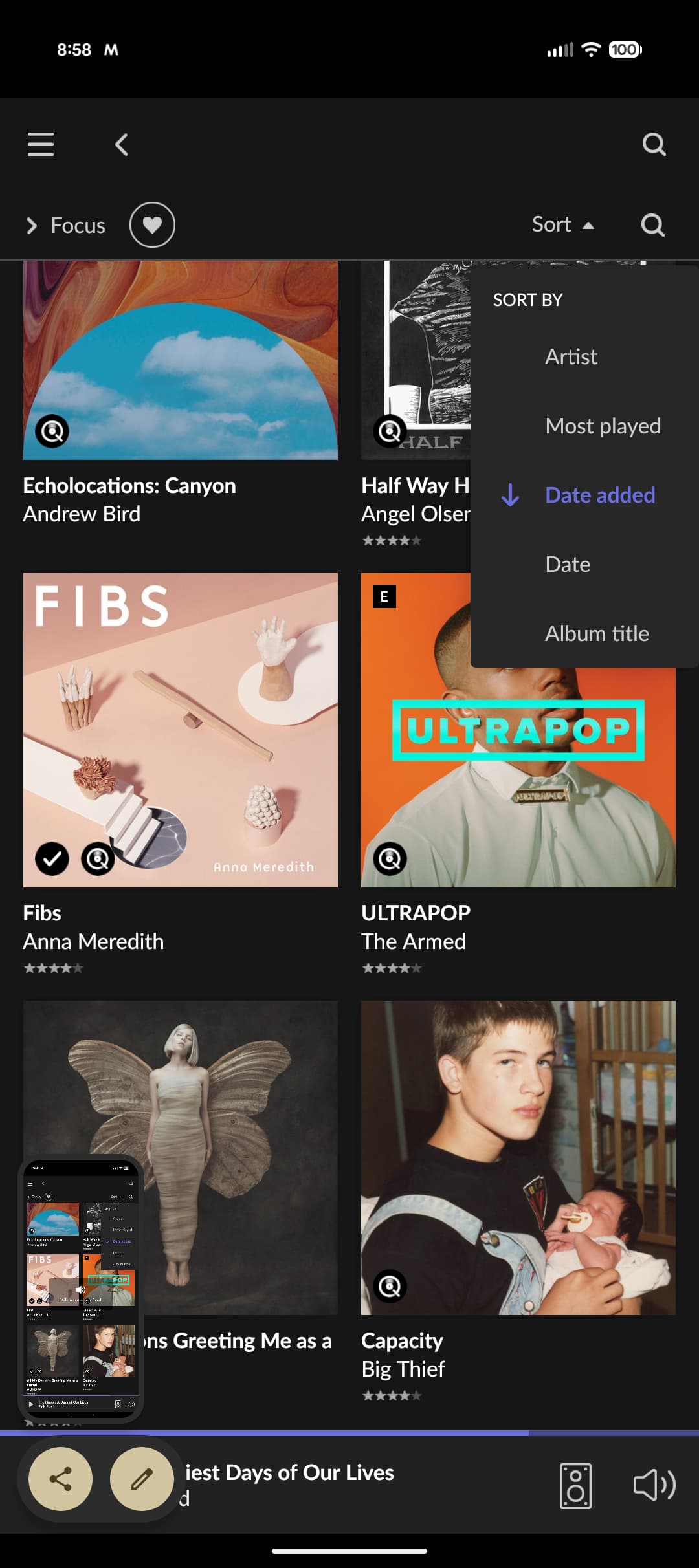Edit the screenshot with pencil button
Screen dimensions: 699x1568
pos(142,1479)
